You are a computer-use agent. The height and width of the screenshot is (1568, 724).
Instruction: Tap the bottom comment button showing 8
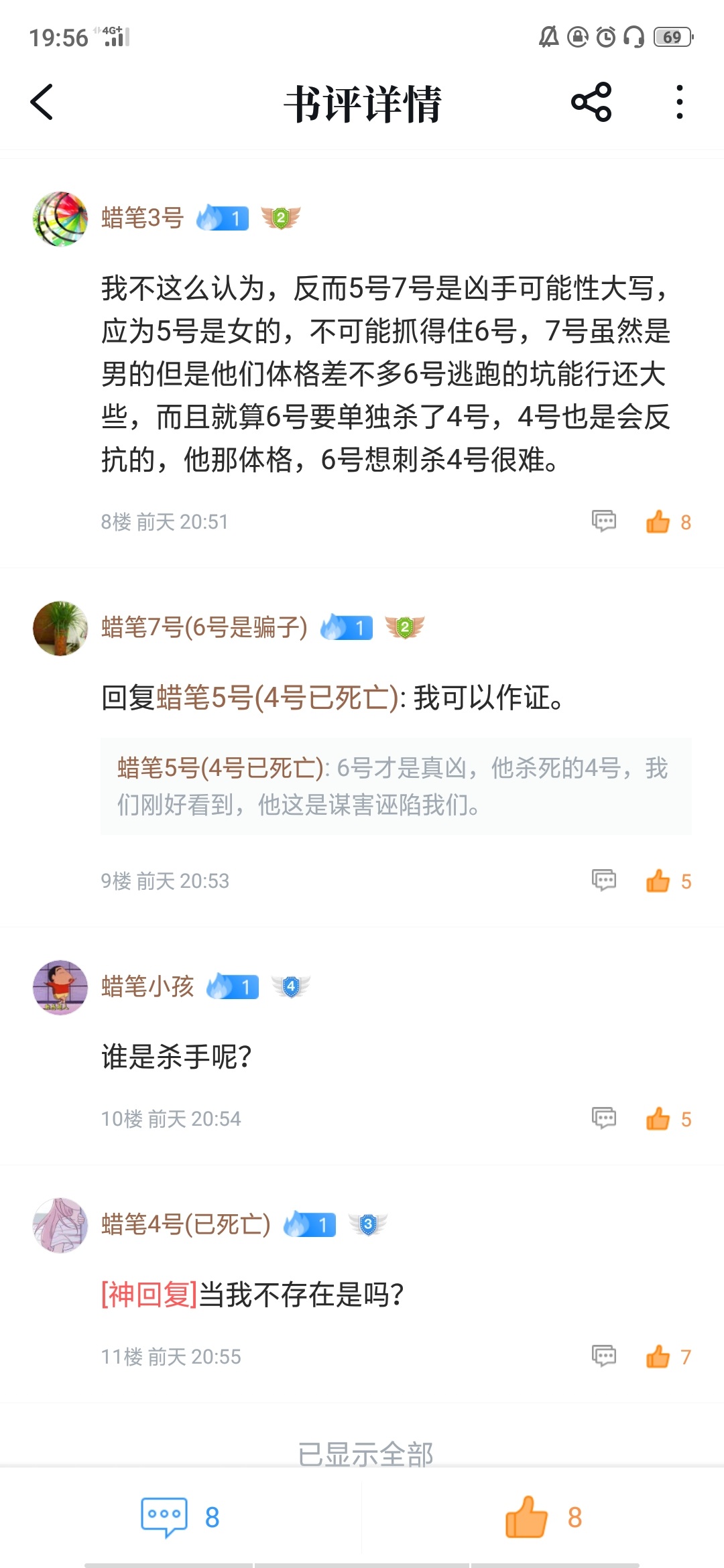tap(180, 1518)
